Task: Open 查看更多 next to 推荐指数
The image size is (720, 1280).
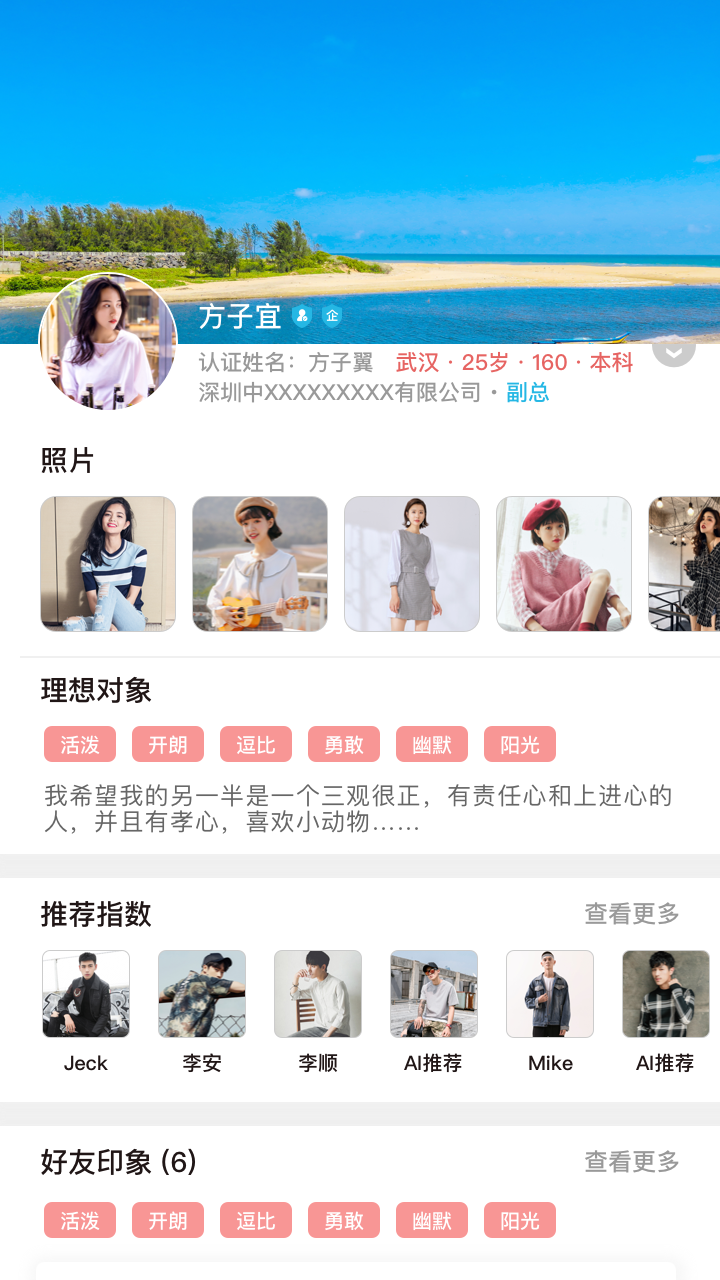Action: tap(632, 913)
